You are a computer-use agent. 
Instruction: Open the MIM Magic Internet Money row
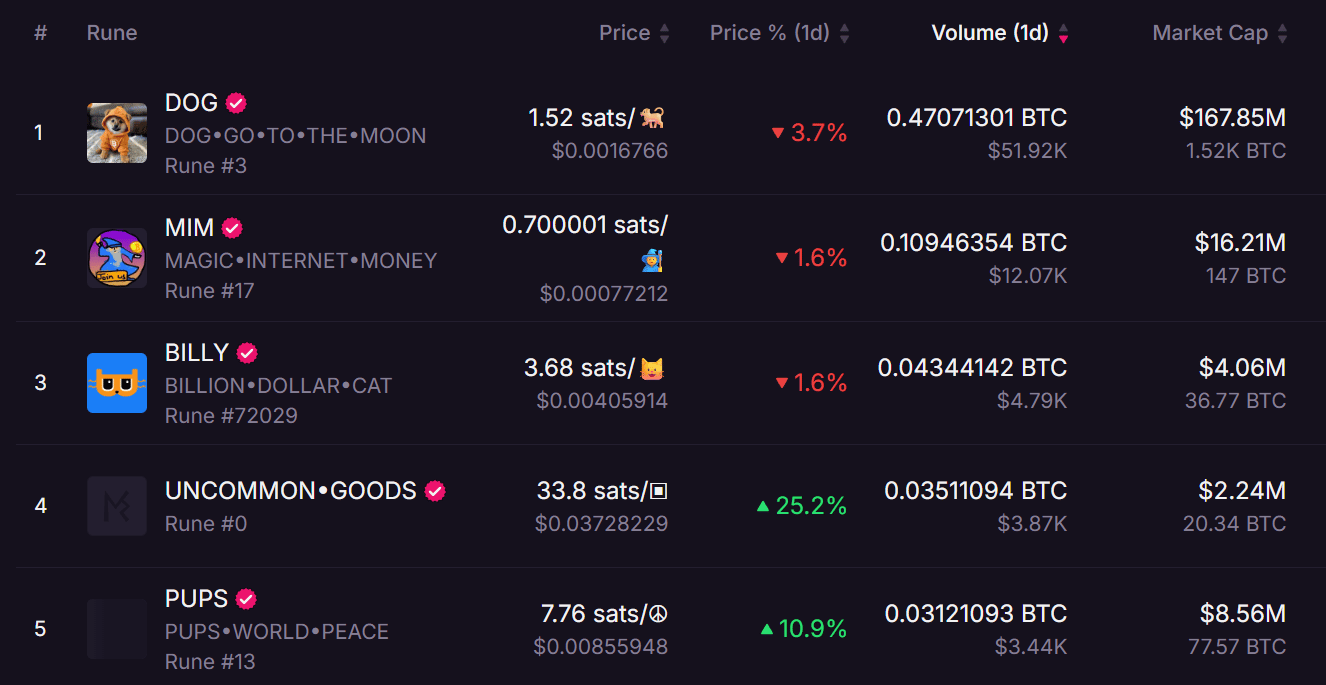(189, 228)
